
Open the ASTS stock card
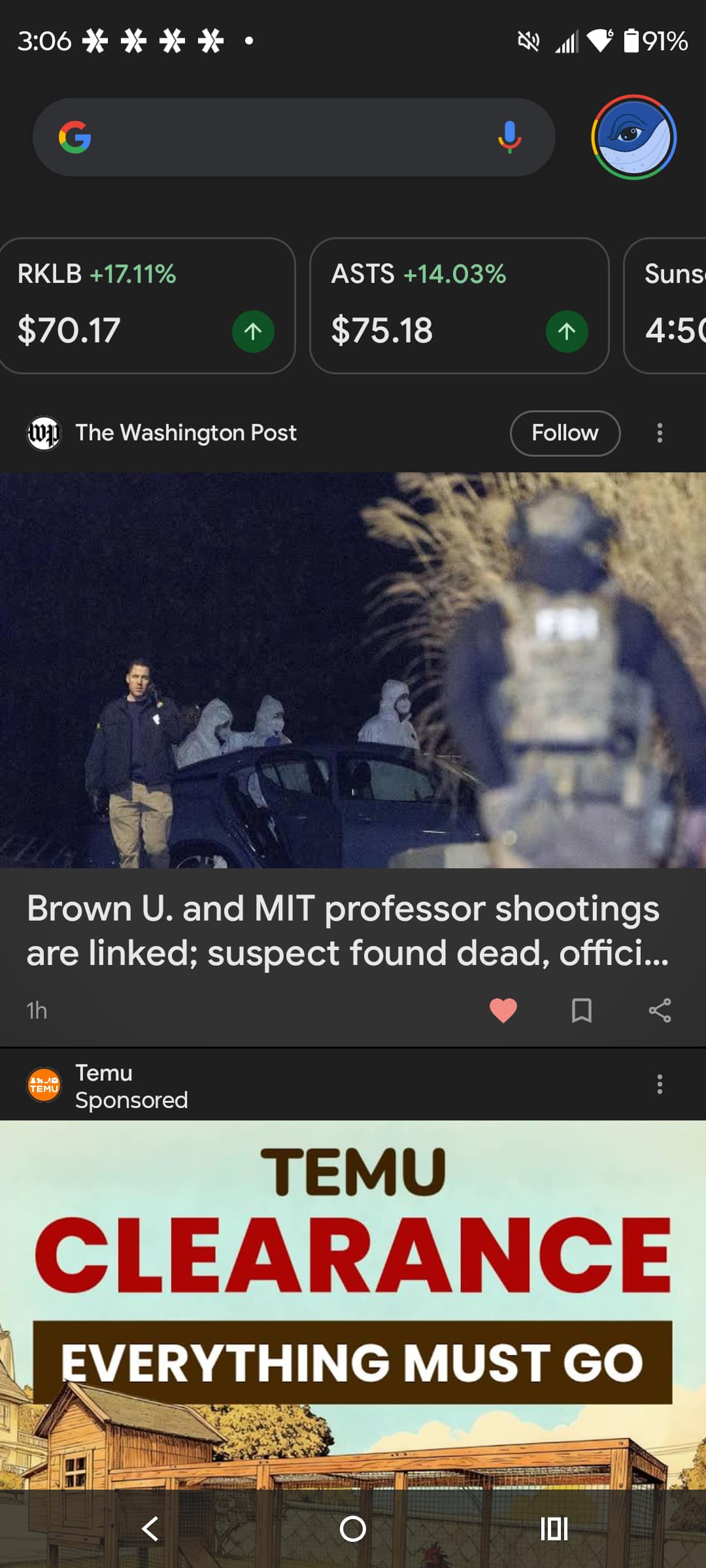pyautogui.click(x=459, y=305)
